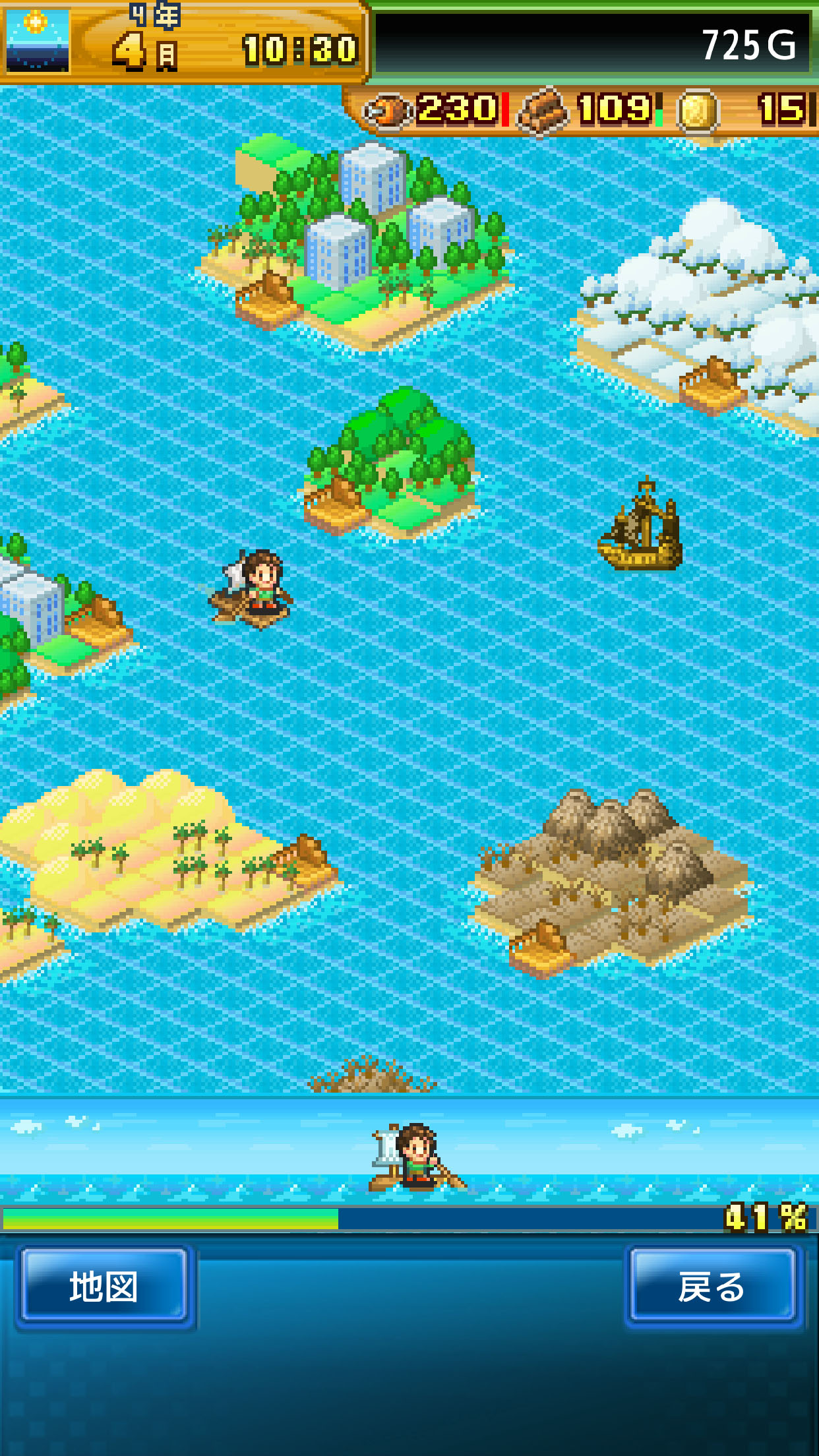Open the 地図 map button

pos(104,1287)
